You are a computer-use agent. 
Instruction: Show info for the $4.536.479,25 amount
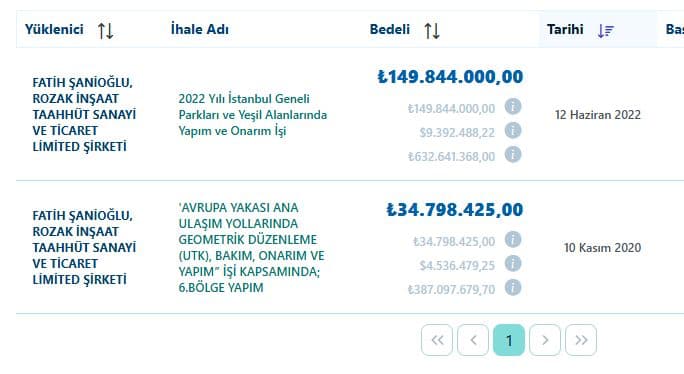(513, 264)
